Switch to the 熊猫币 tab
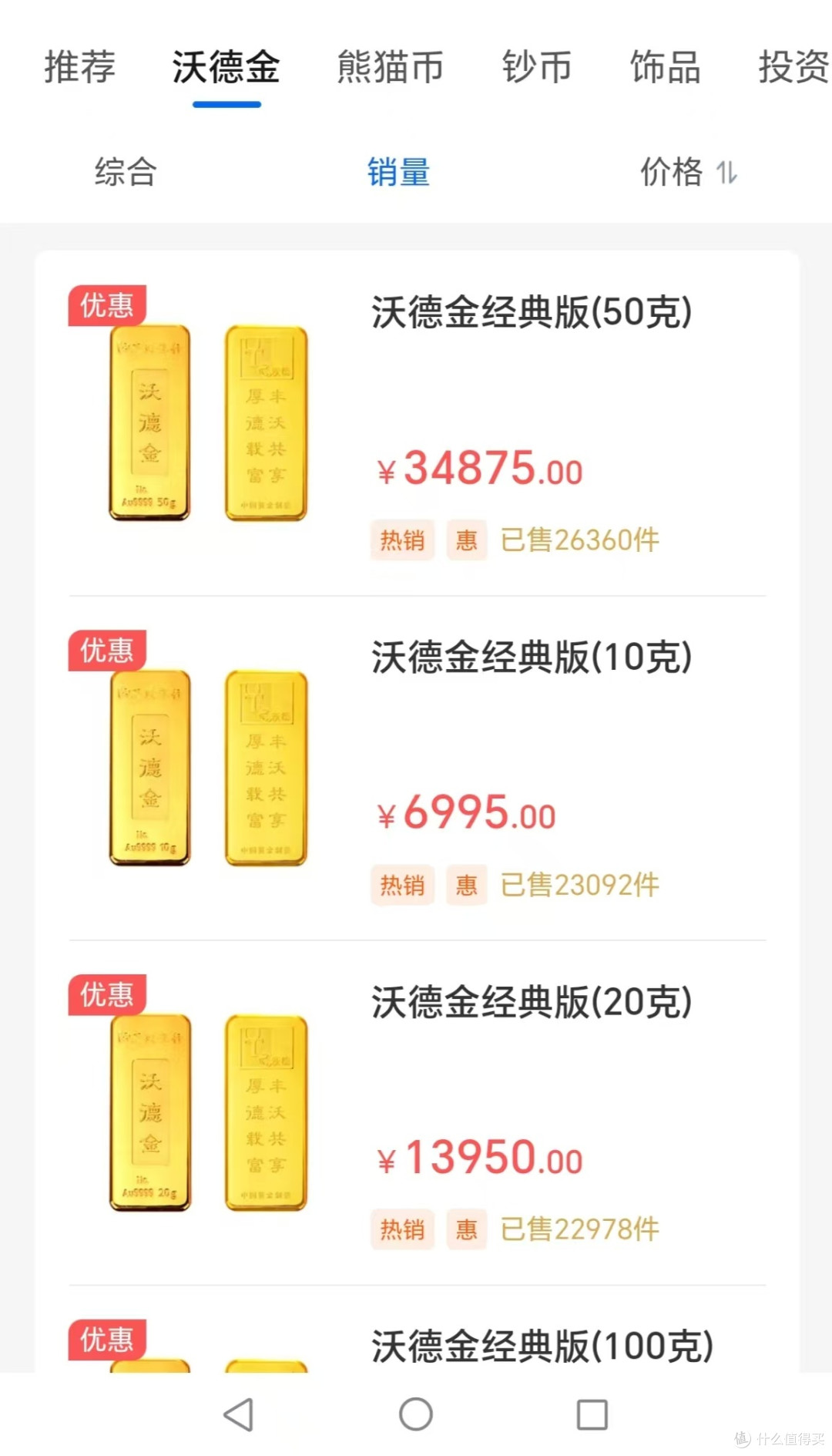 [389, 68]
